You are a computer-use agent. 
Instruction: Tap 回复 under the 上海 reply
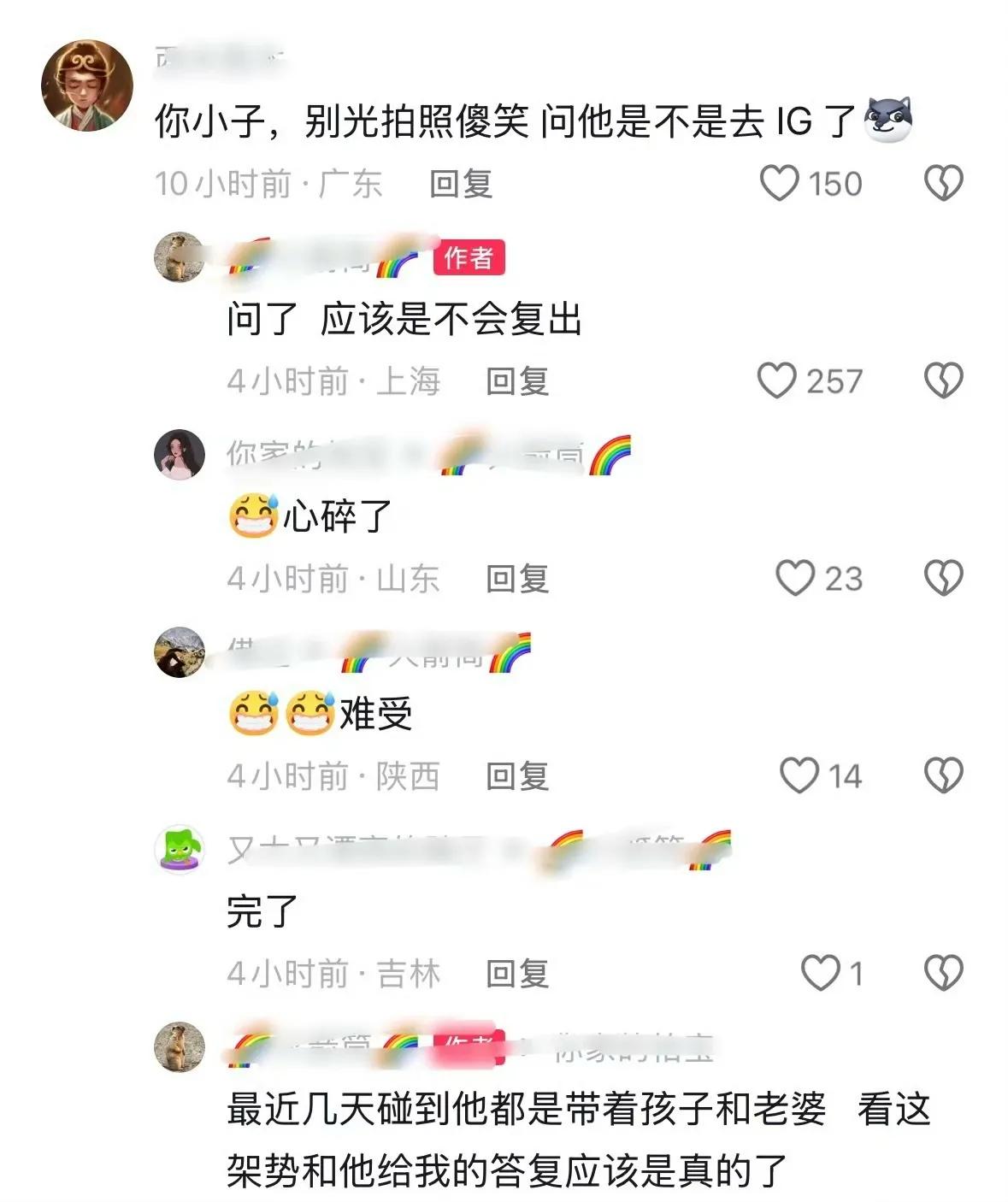(x=517, y=381)
